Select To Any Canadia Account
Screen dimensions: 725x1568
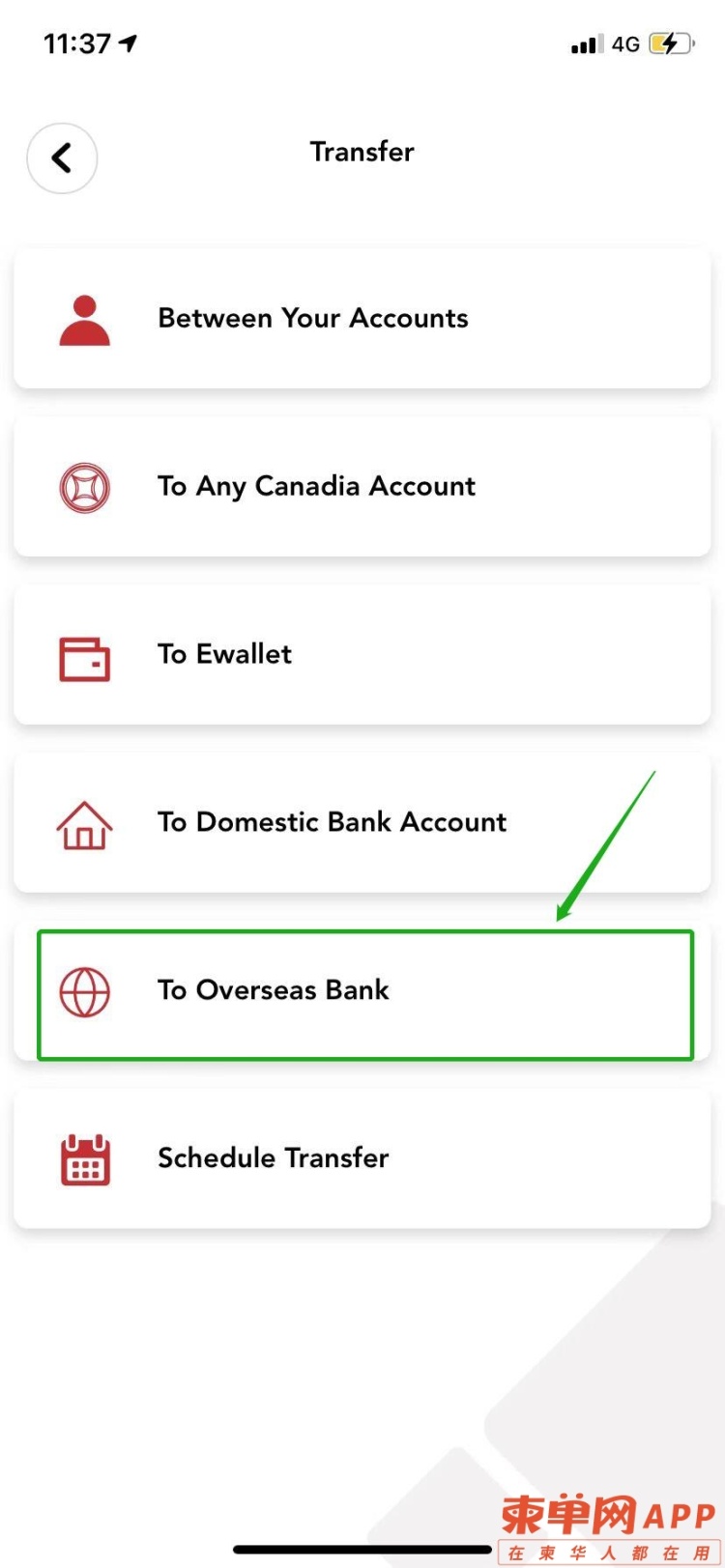[x=362, y=486]
